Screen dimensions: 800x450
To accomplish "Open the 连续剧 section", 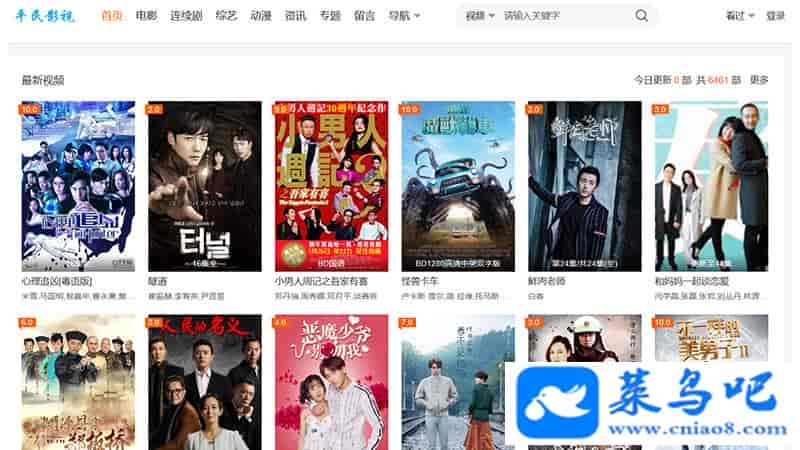I will coord(186,16).
